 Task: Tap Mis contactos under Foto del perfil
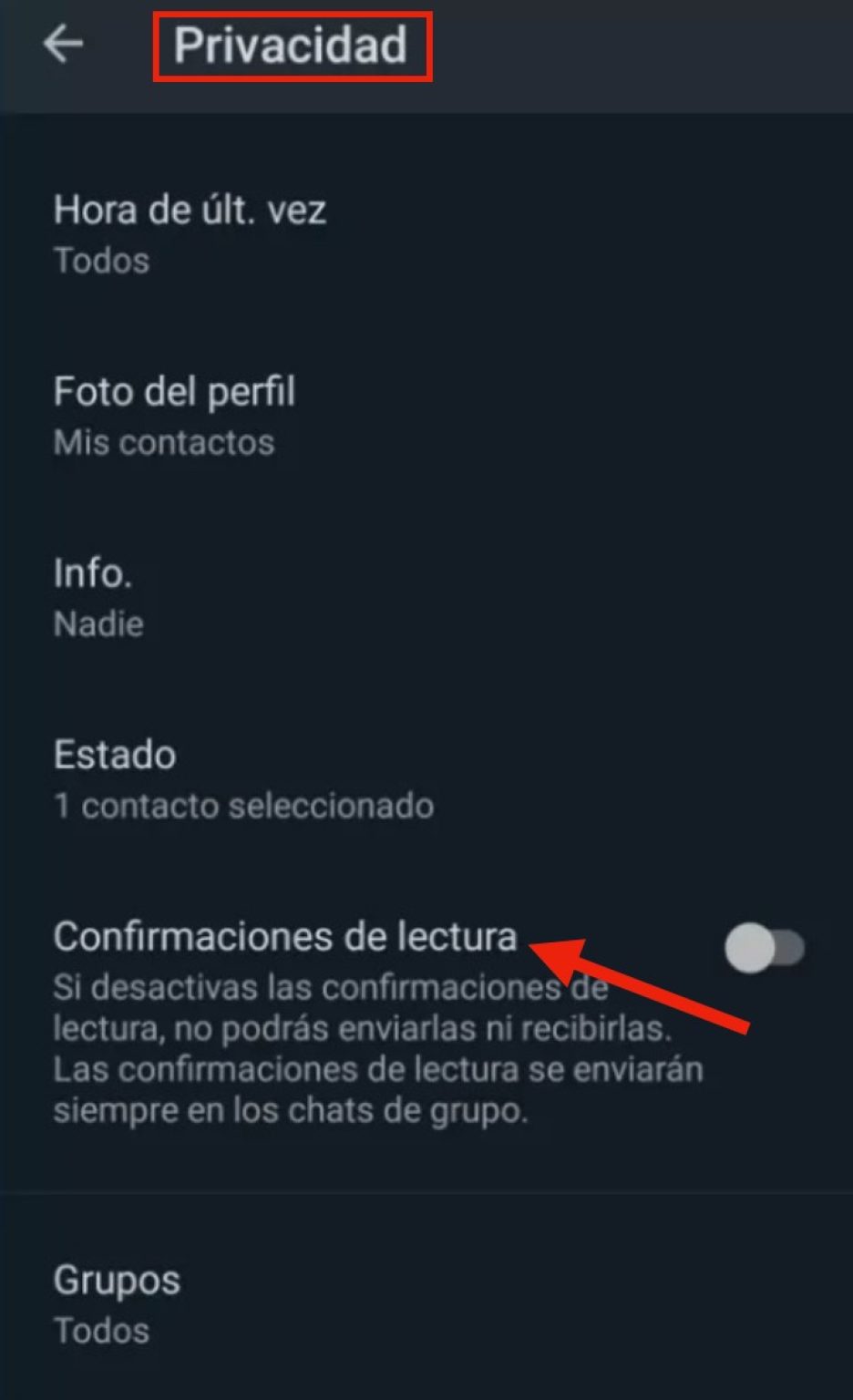pos(164,443)
